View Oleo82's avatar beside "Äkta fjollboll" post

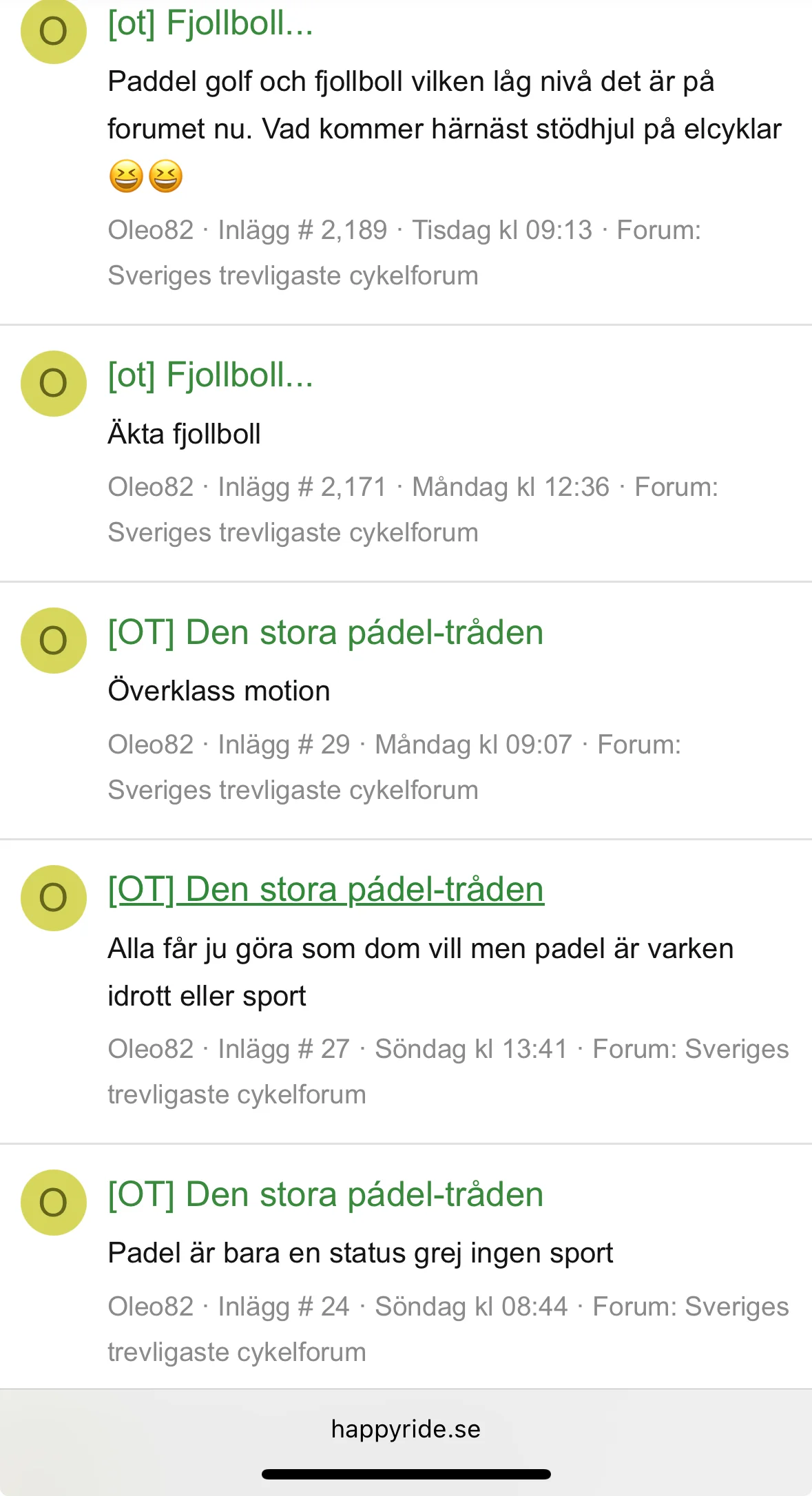54,383
